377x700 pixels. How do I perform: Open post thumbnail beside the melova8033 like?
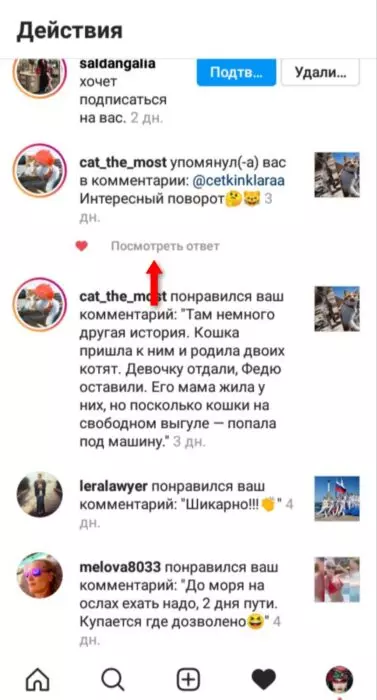(337, 579)
